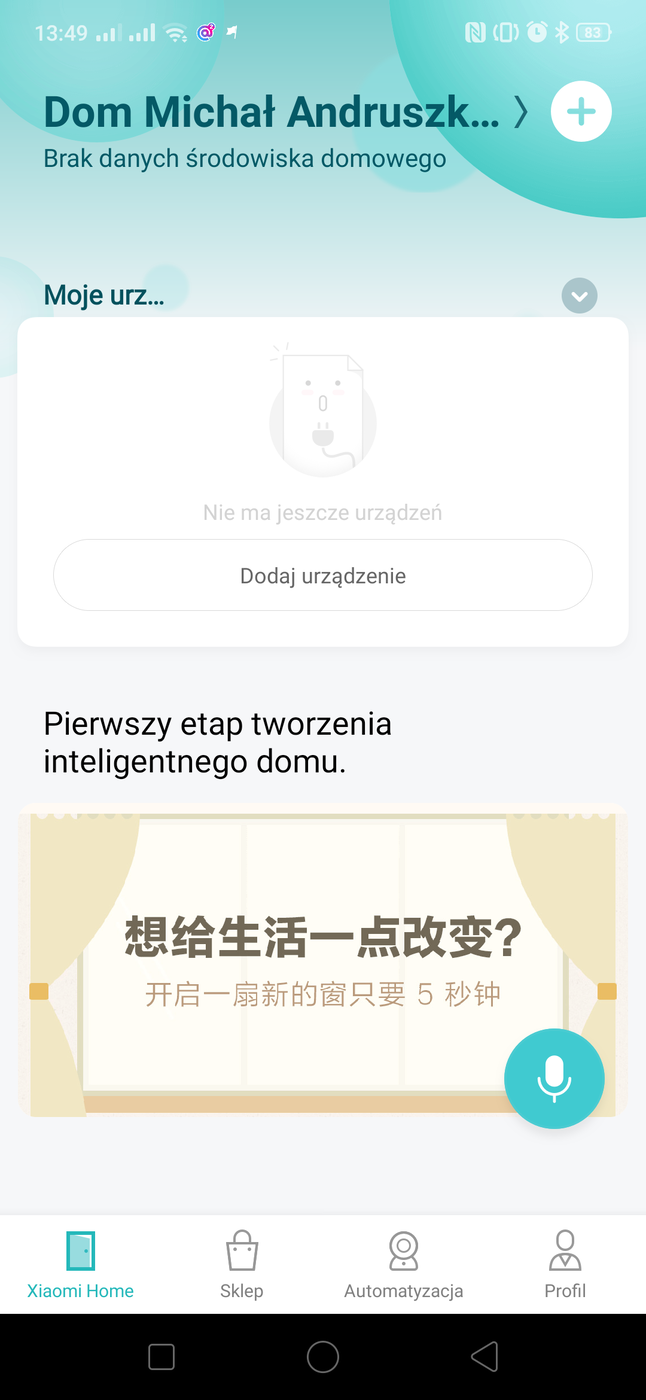646x1400 pixels.
Task: Tap the plus icon to add device
Action: coord(581,112)
